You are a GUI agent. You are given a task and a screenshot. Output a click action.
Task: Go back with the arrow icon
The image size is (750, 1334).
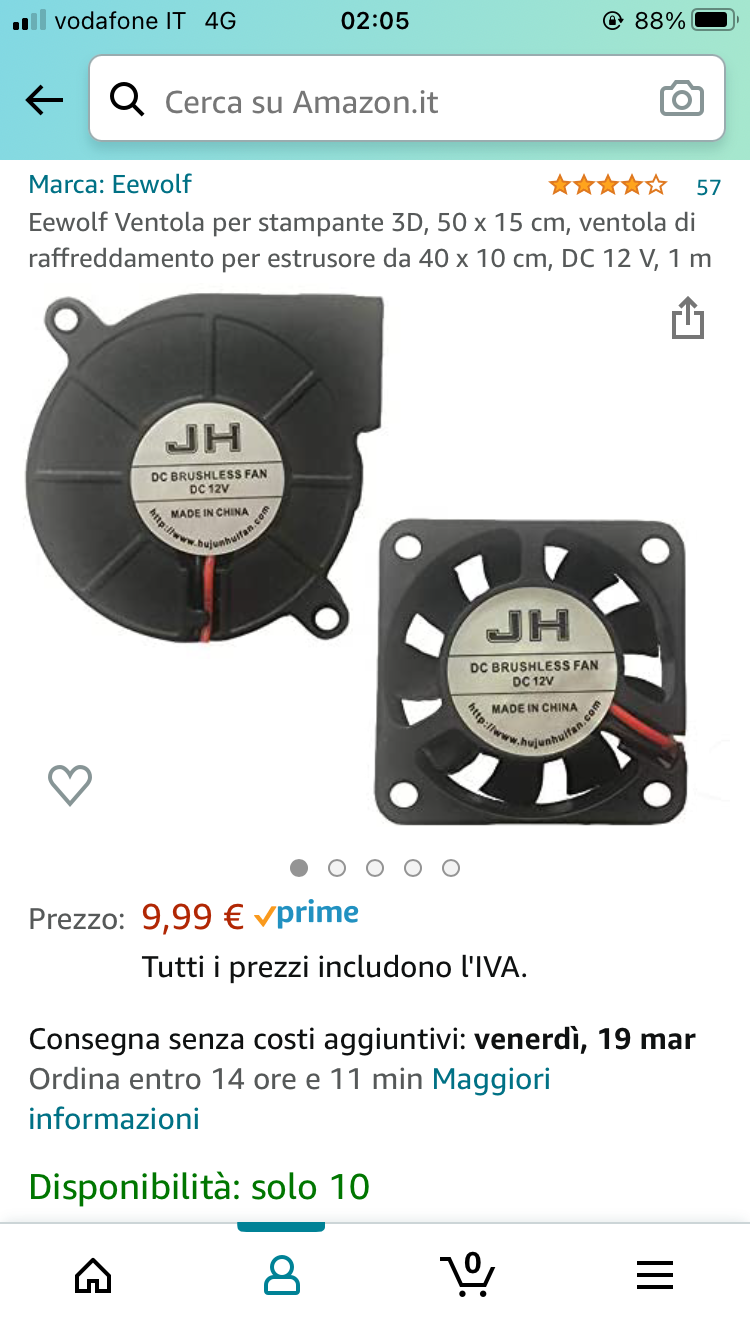(44, 100)
